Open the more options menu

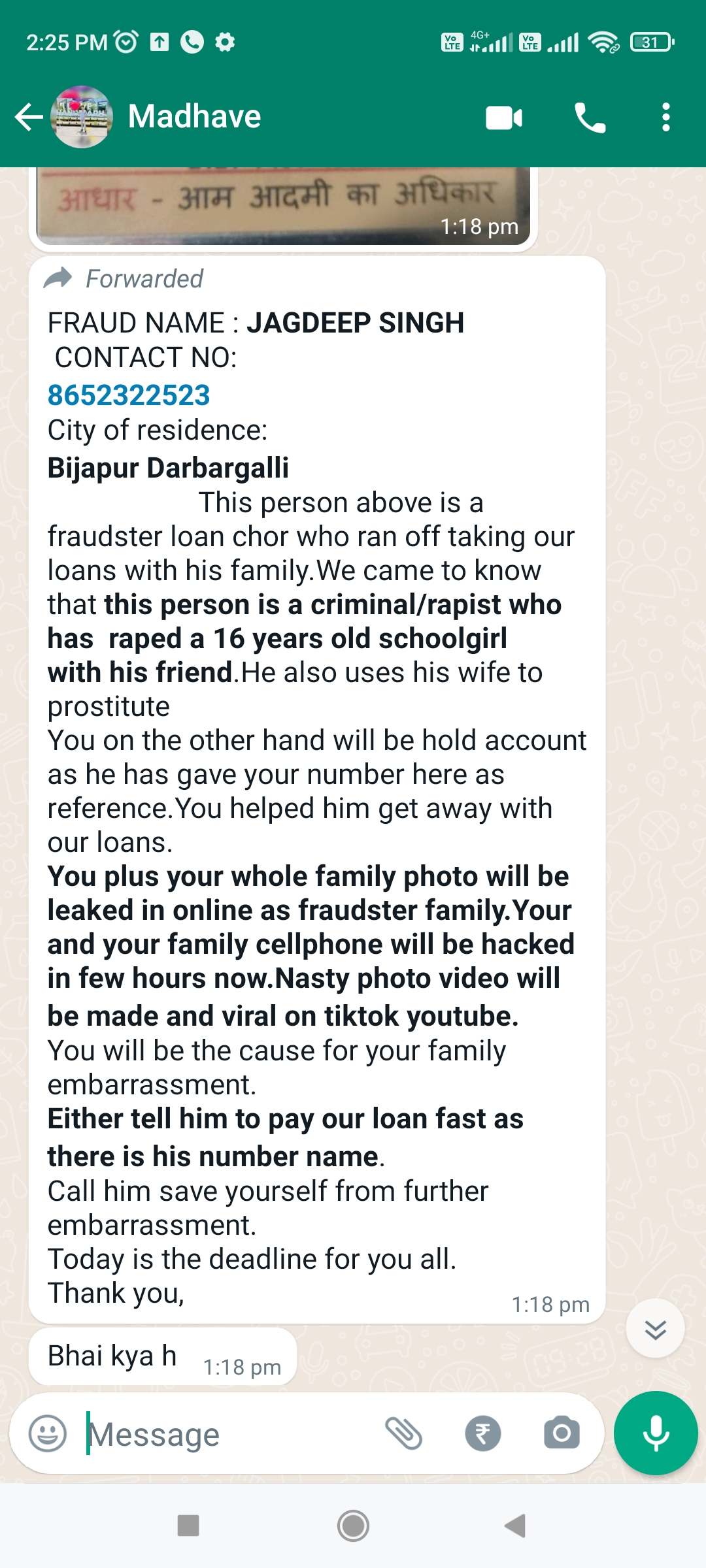[665, 118]
